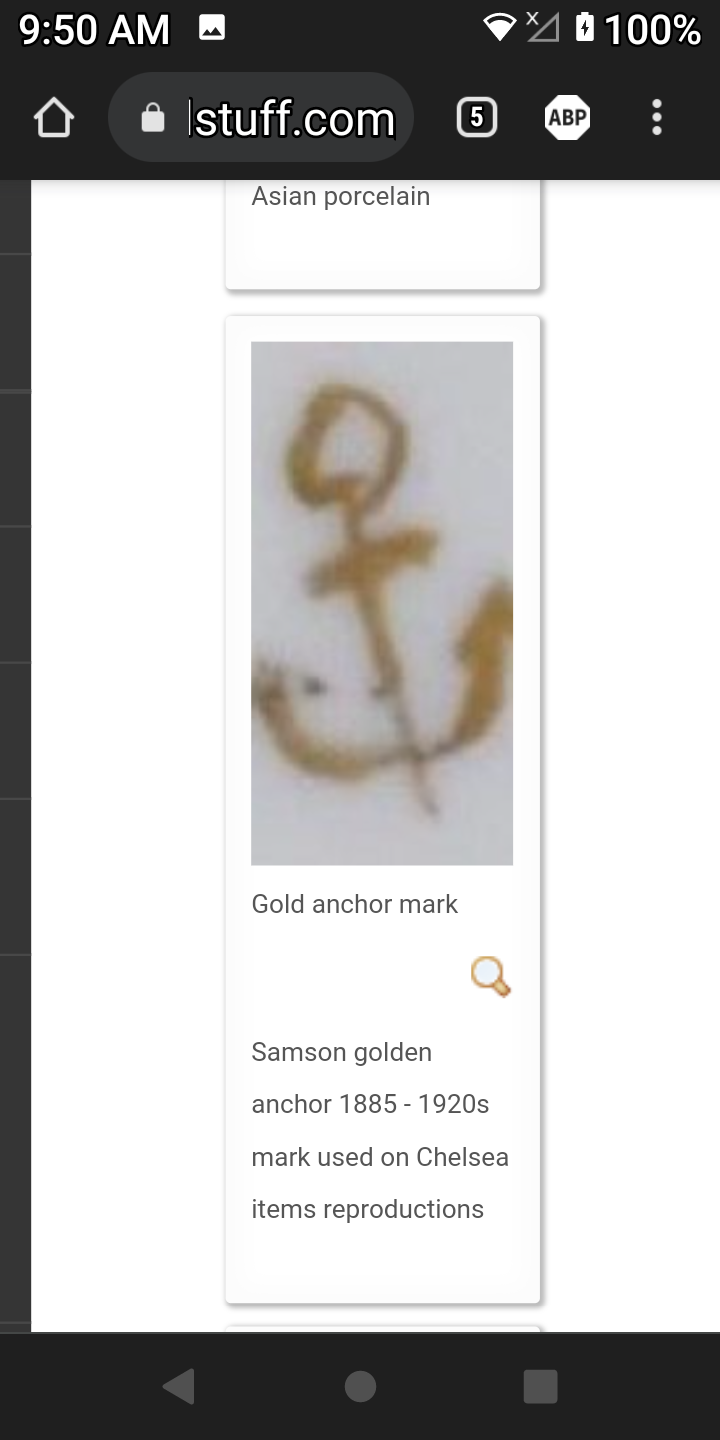Go to the browser home page
Image resolution: width=720 pixels, height=1440 pixels.
pyautogui.click(x=54, y=119)
